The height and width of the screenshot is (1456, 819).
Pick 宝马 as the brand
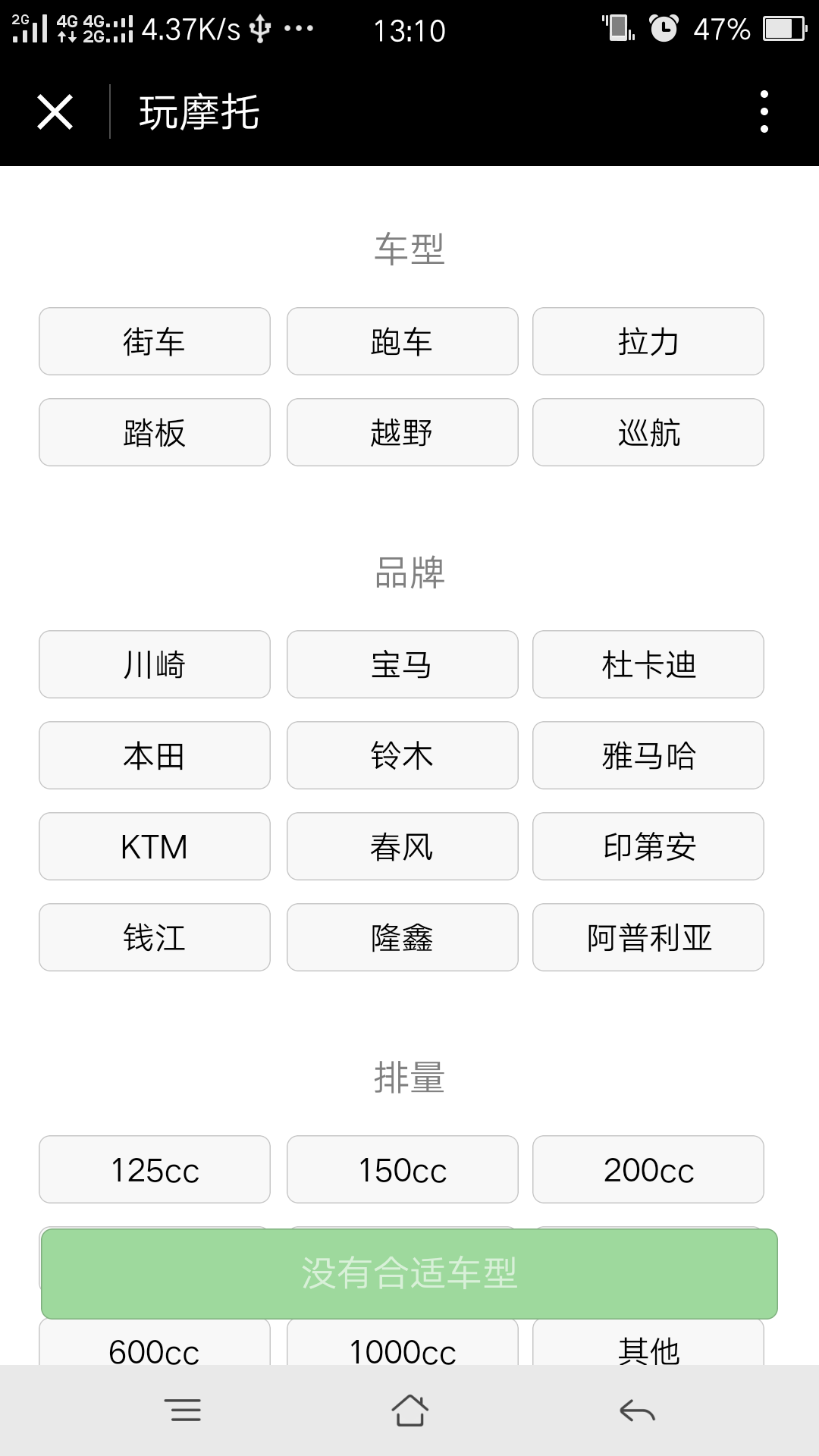402,664
